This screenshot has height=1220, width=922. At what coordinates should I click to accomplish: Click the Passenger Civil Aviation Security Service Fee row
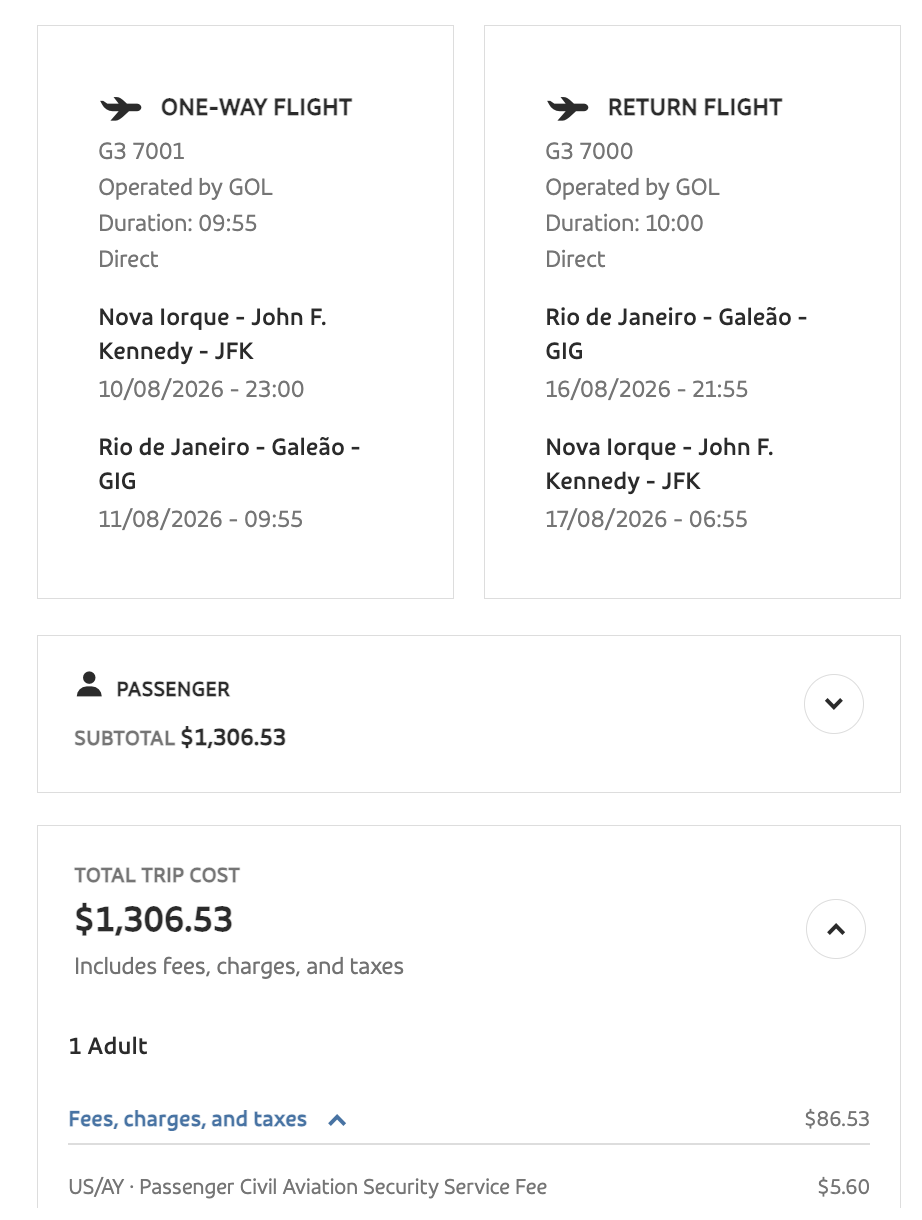[x=307, y=1187]
